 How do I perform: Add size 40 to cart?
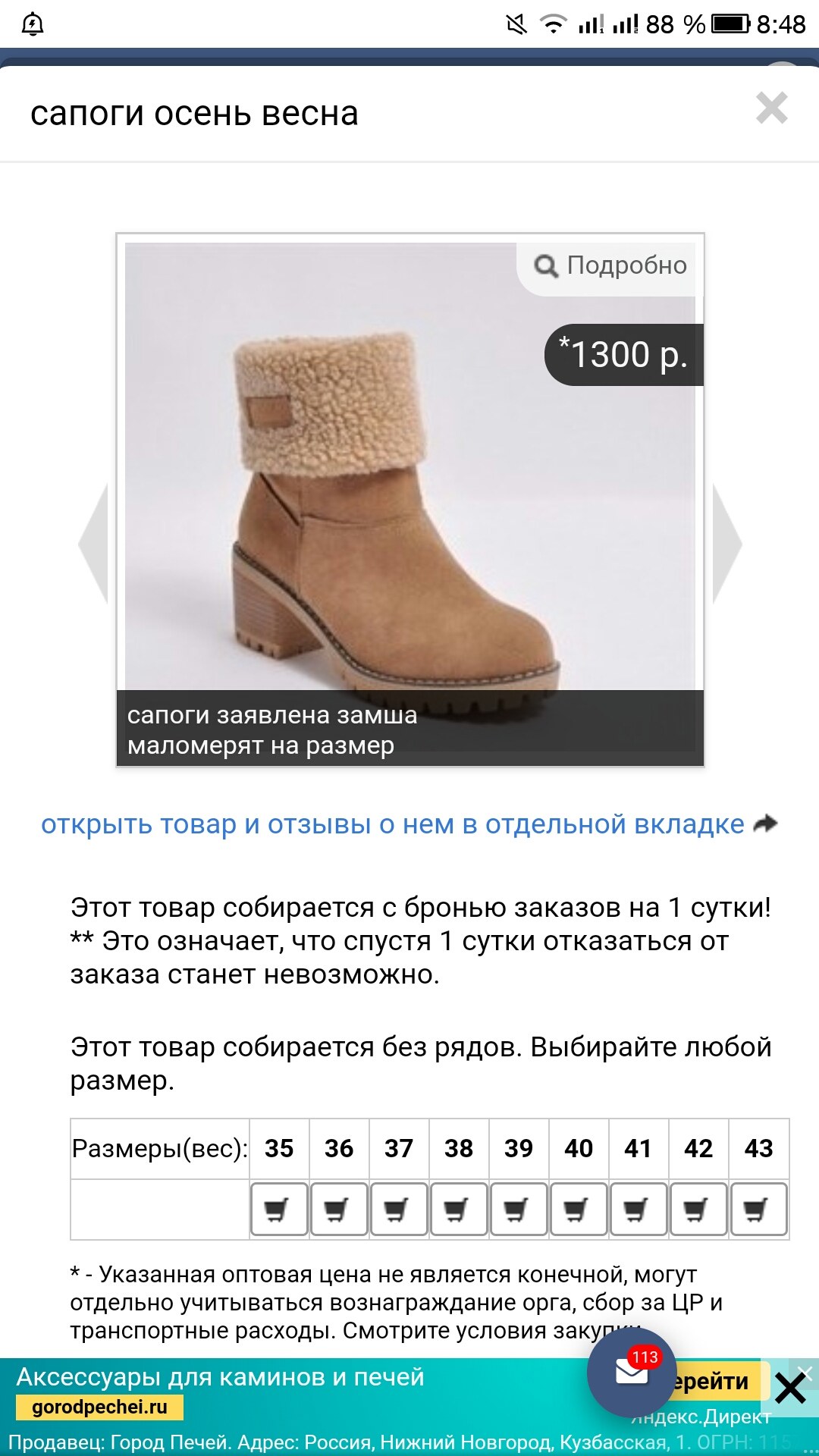(x=579, y=1209)
